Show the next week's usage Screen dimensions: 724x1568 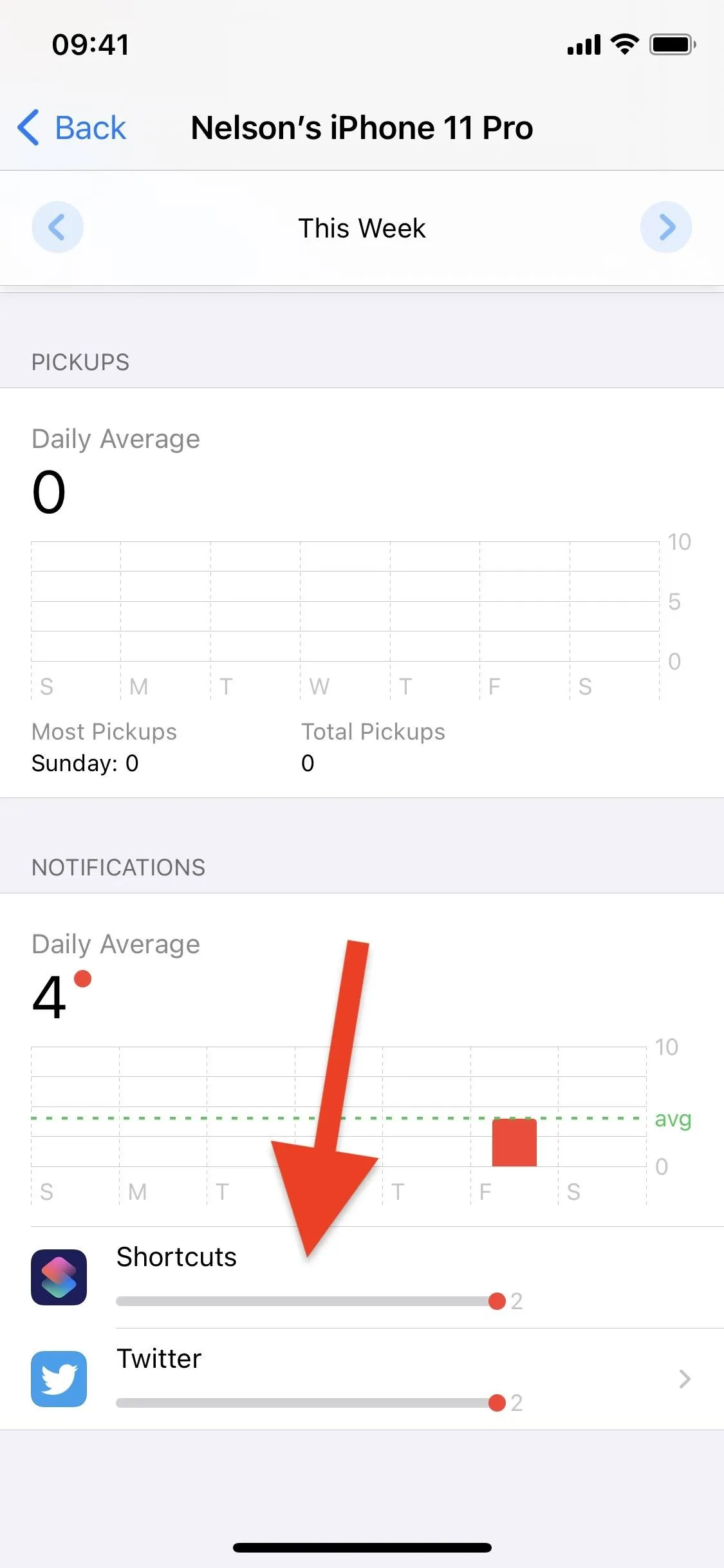(666, 227)
